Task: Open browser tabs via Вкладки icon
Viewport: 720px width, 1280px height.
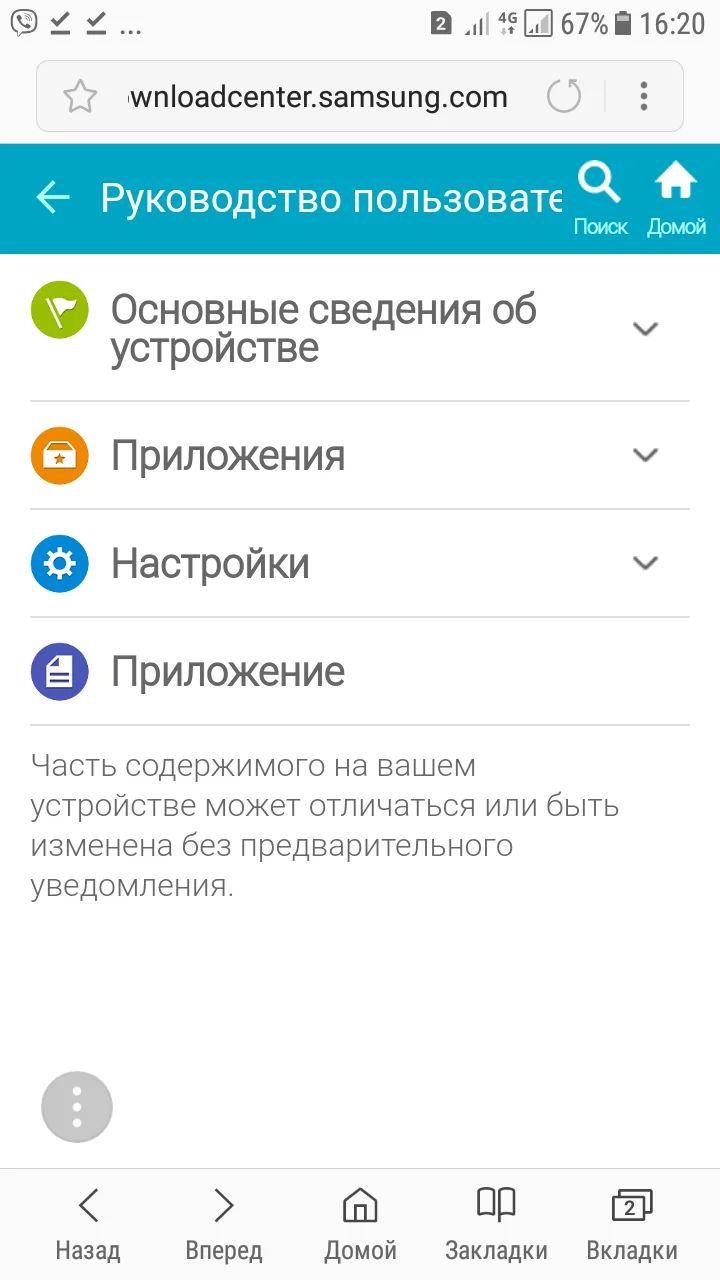Action: (631, 1220)
